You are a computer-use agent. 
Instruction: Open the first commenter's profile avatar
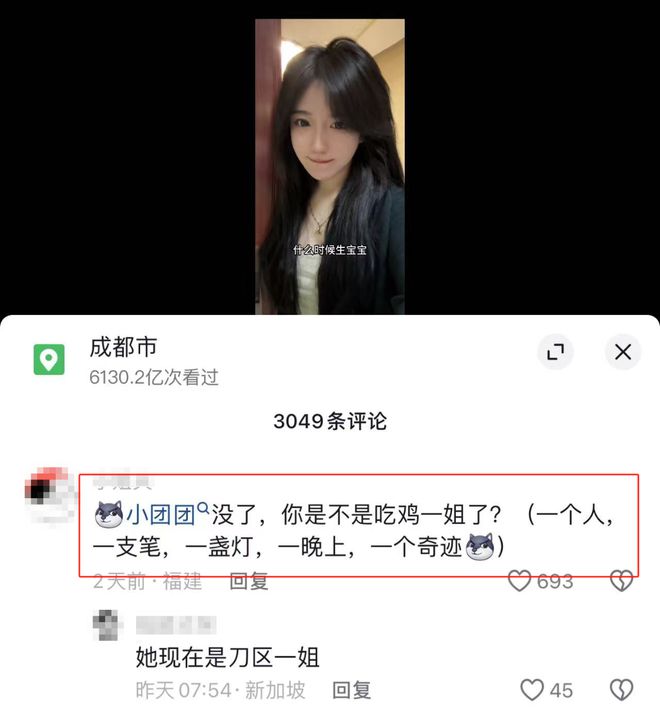[x=46, y=490]
